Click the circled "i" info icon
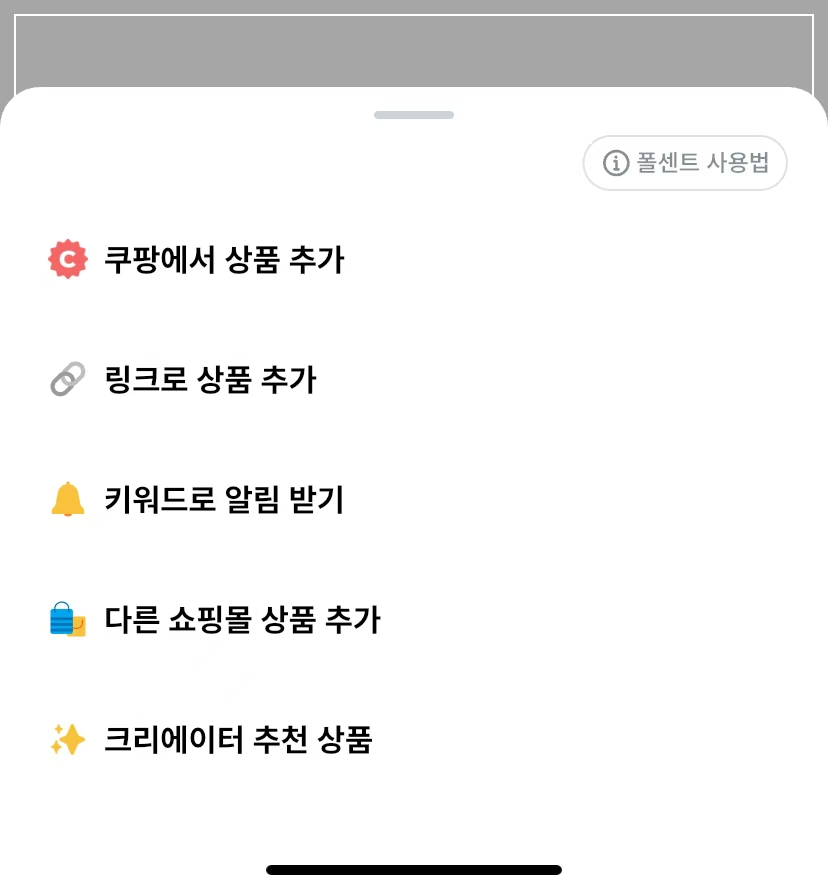Viewport: 828px width, 891px height. [x=617, y=163]
